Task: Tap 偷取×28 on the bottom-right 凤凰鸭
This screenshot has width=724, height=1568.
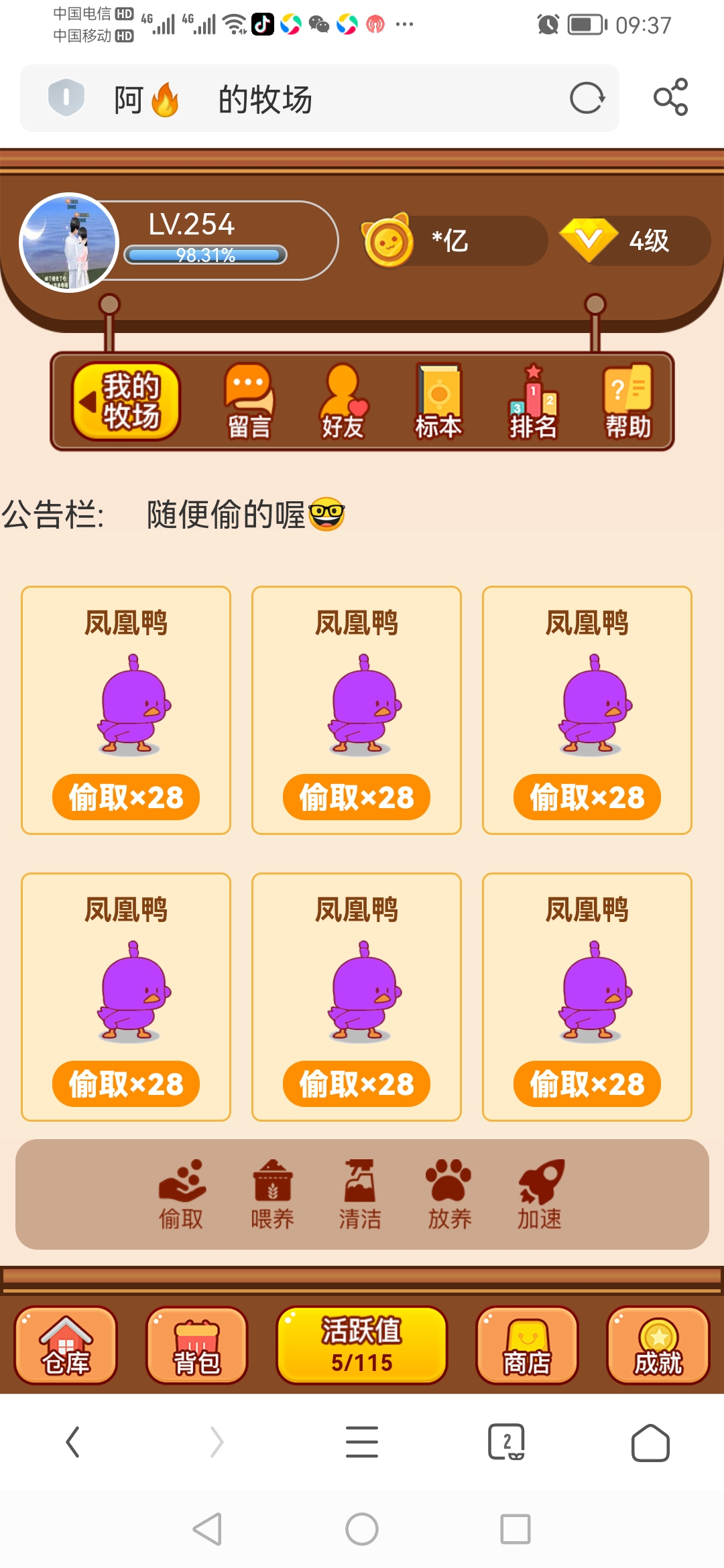Action: [587, 1083]
